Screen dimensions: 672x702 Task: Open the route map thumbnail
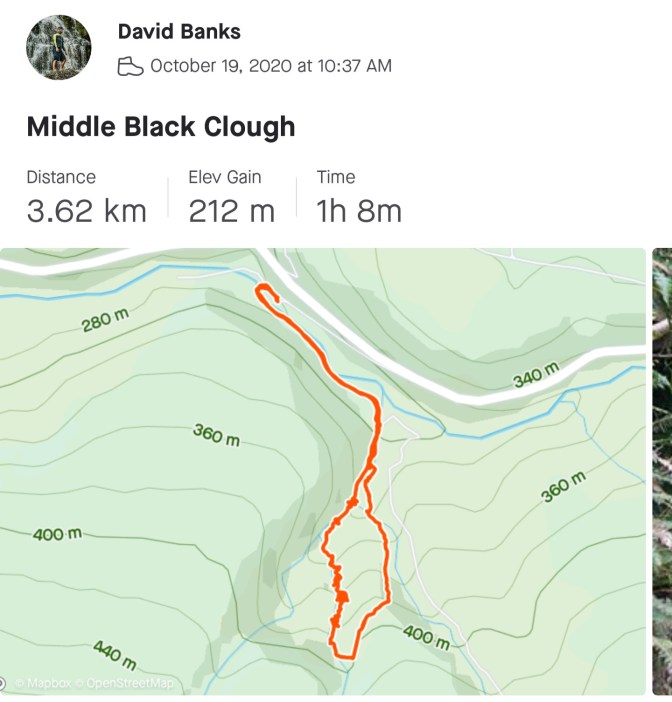click(322, 470)
